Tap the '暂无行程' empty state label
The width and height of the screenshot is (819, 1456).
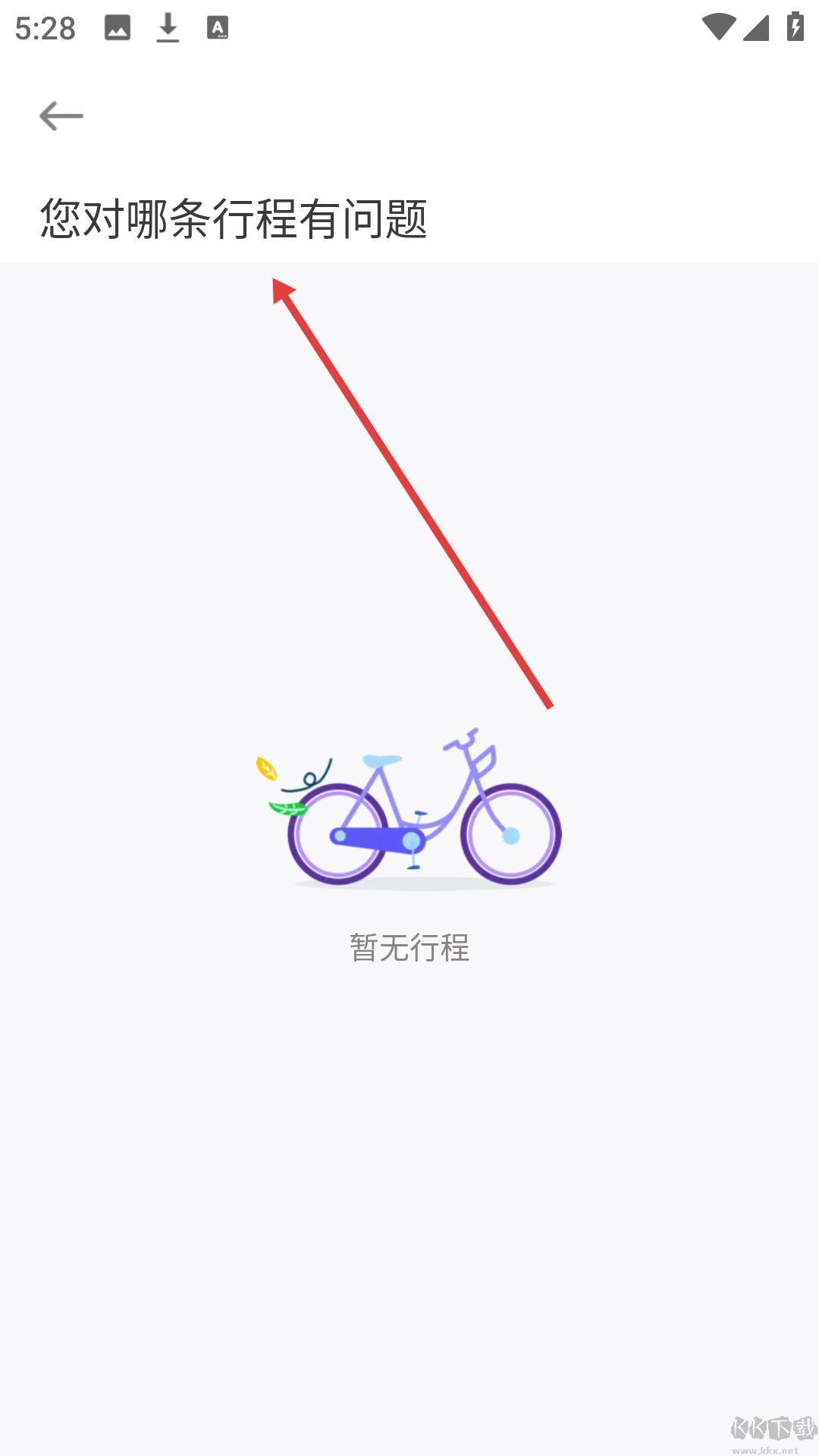point(409,945)
